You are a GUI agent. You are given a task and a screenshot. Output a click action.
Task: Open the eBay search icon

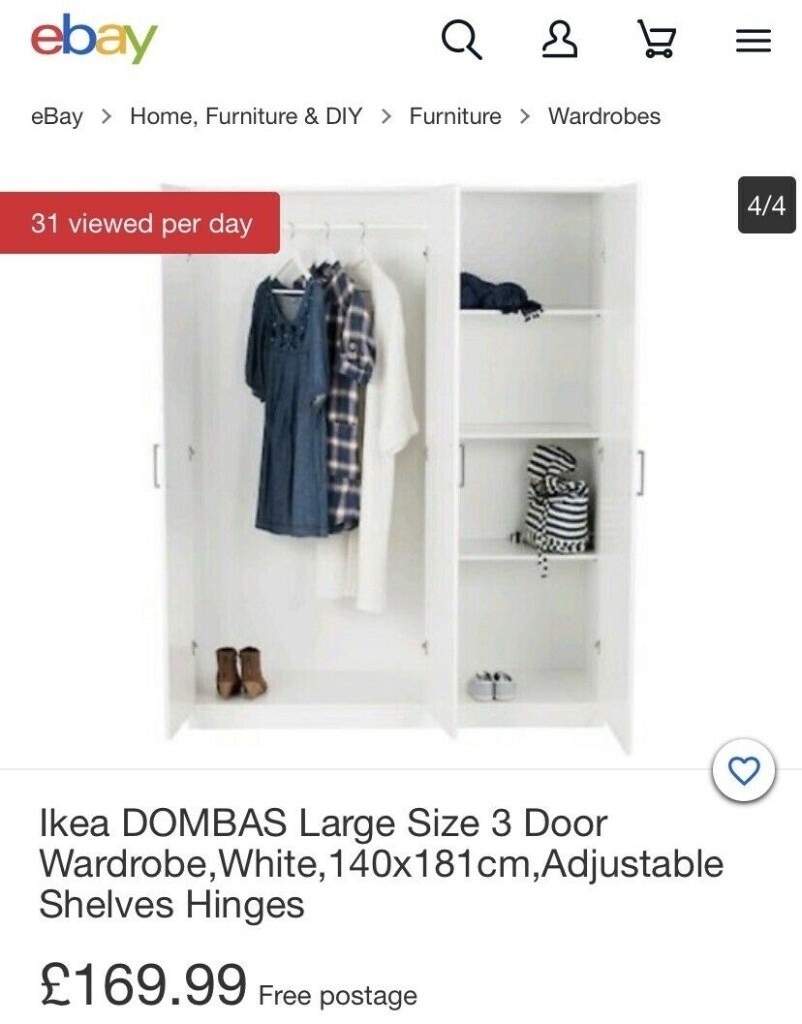point(461,40)
